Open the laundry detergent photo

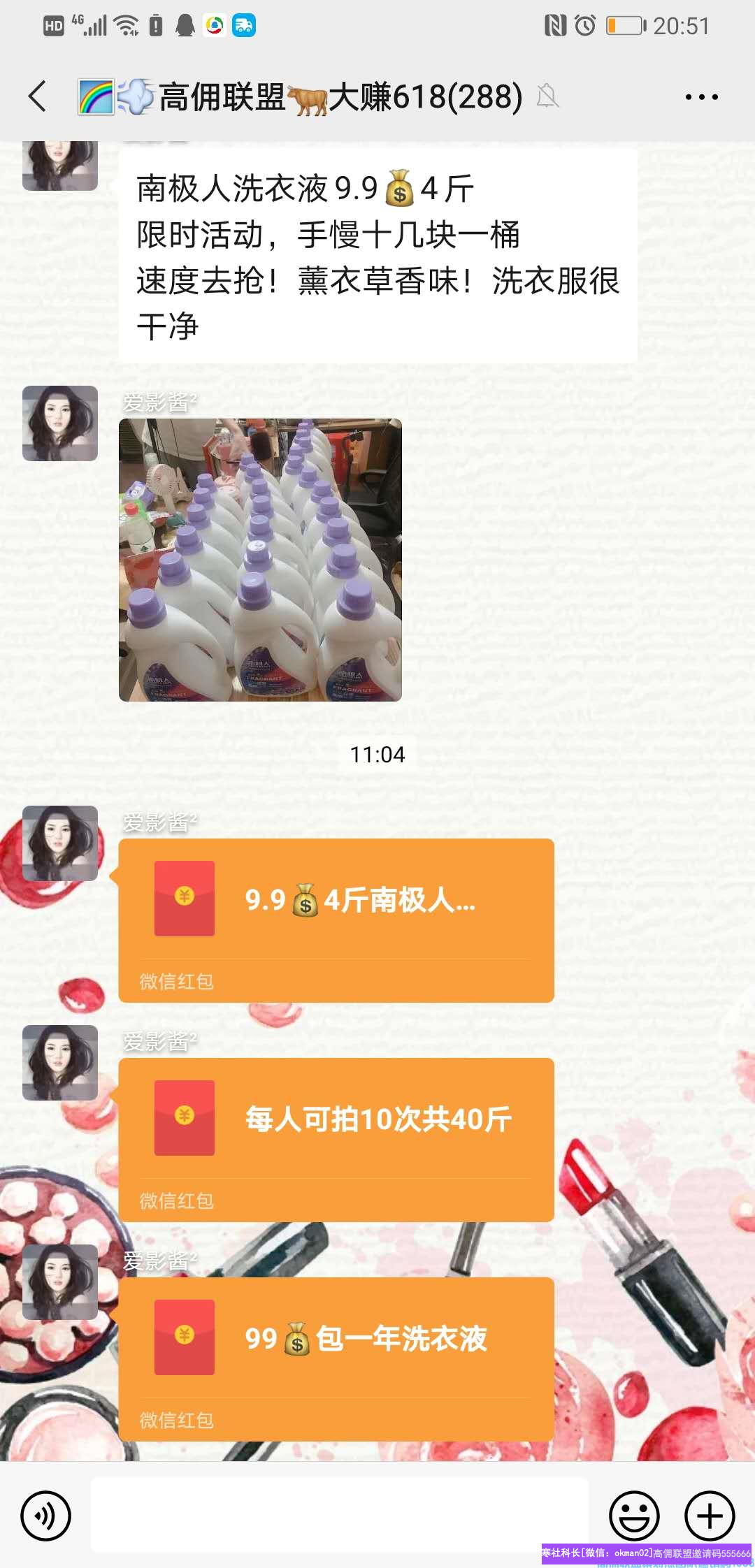pos(260,560)
